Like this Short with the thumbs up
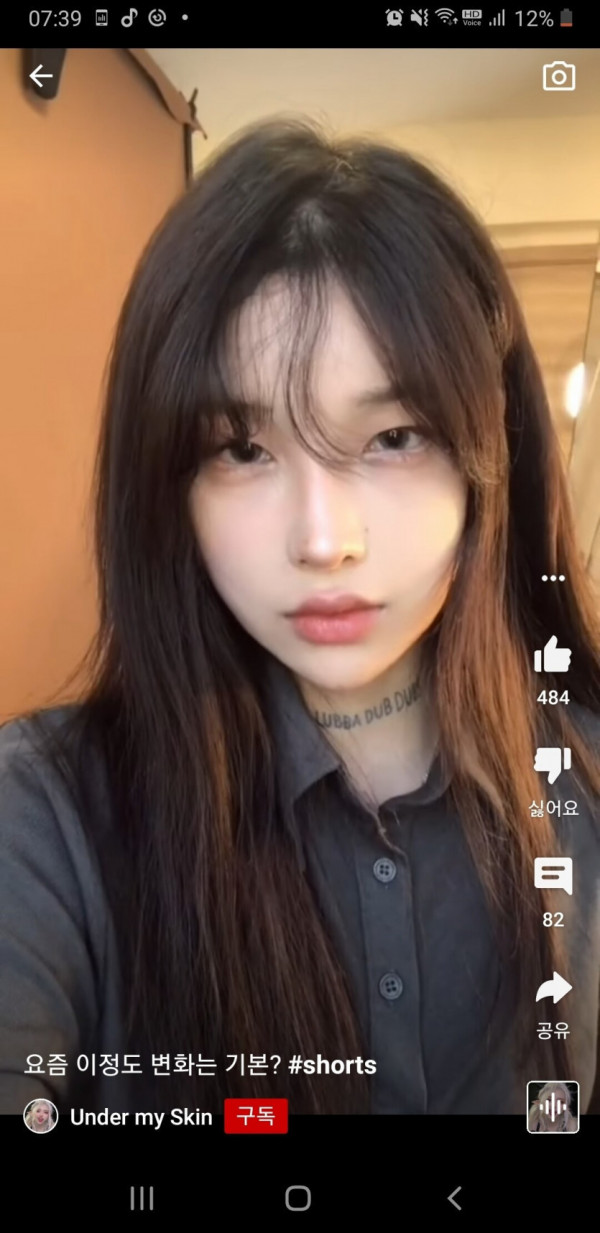The width and height of the screenshot is (600, 1233). (x=553, y=656)
